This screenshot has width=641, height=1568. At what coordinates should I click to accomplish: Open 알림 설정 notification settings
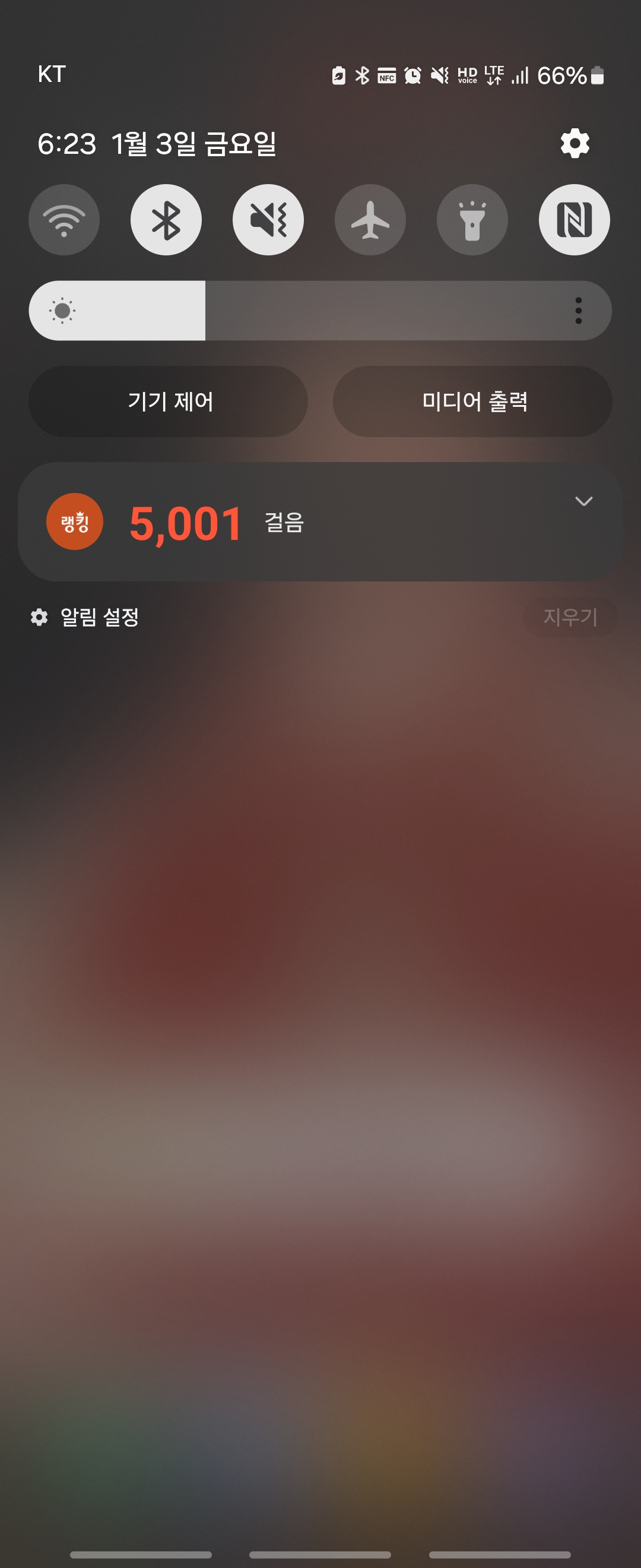click(85, 617)
